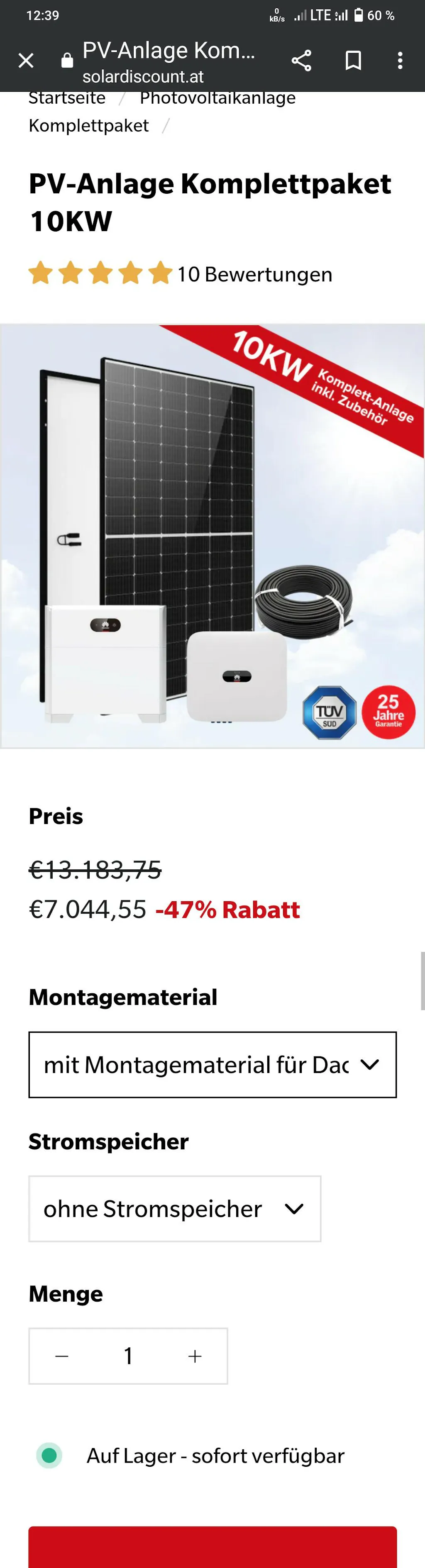
Task: Close the browser custom tab
Action: pyautogui.click(x=26, y=60)
